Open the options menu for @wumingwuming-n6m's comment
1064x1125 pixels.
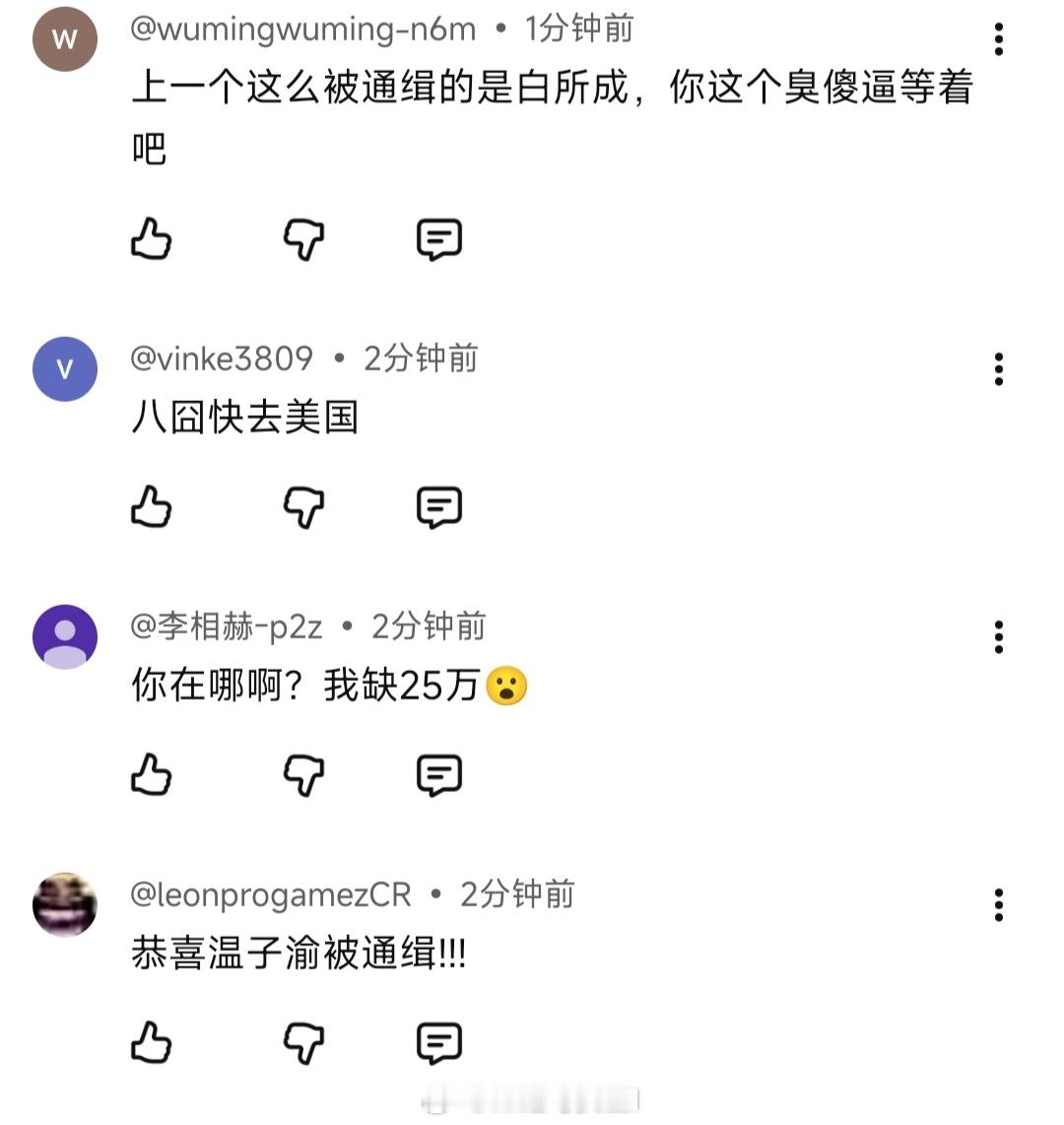tap(999, 37)
